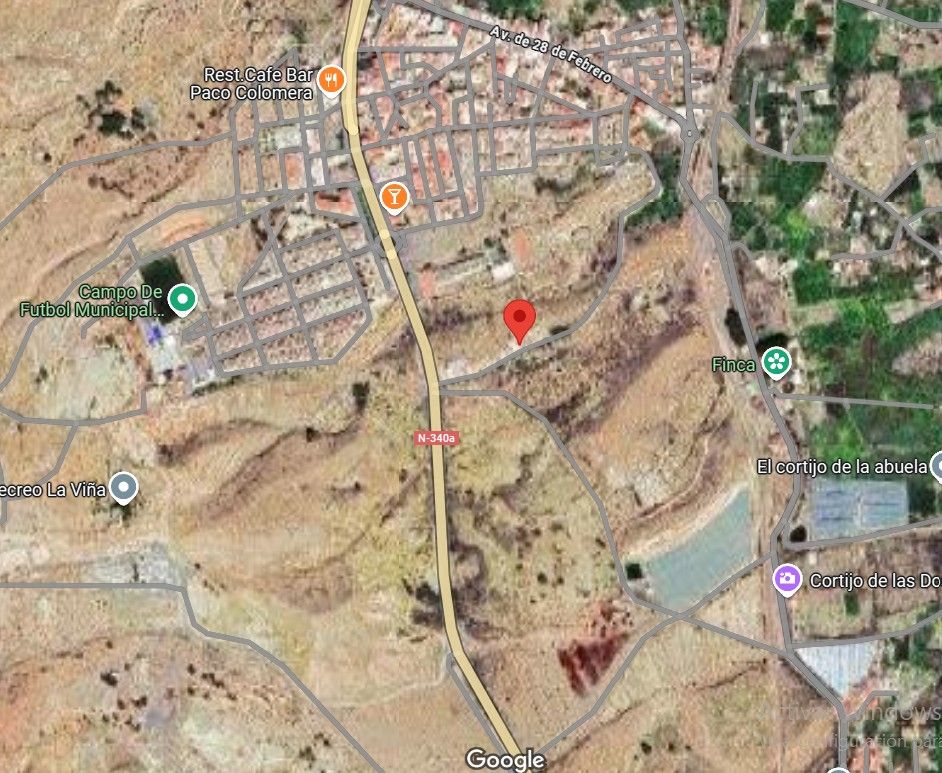This screenshot has width=942, height=773.
Task: Select the Recreo La Viña place marker
Action: 123,487
